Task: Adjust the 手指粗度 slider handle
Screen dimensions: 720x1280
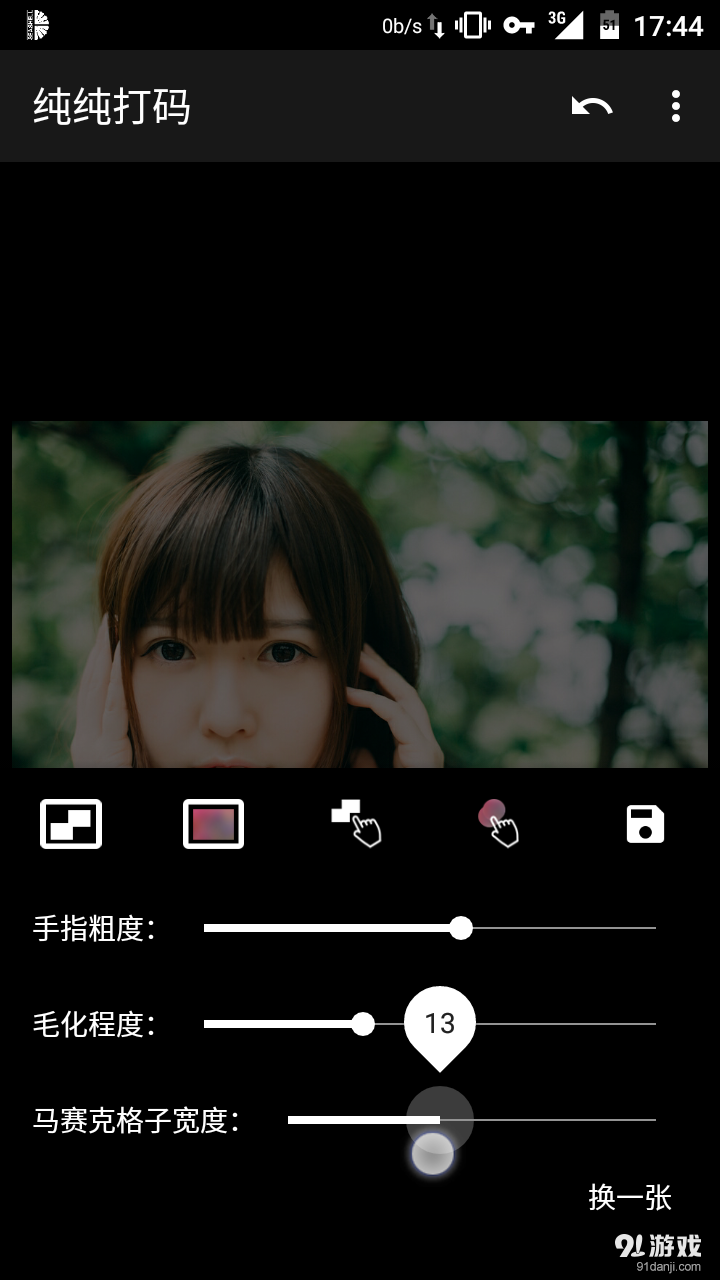Action: [x=460, y=929]
